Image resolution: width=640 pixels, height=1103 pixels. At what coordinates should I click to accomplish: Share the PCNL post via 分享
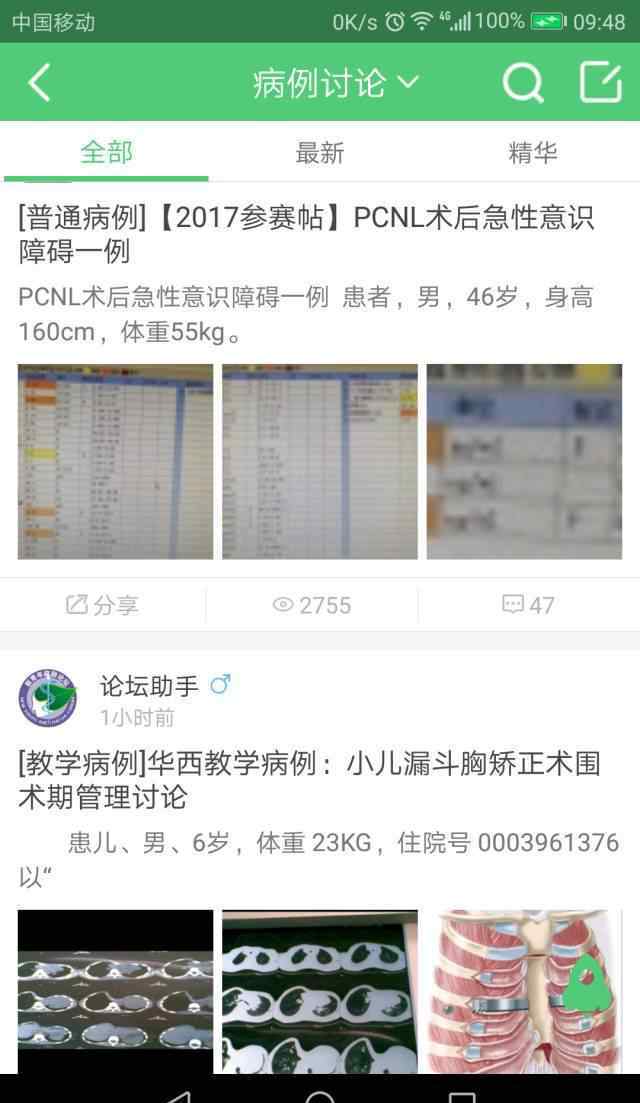pos(103,605)
